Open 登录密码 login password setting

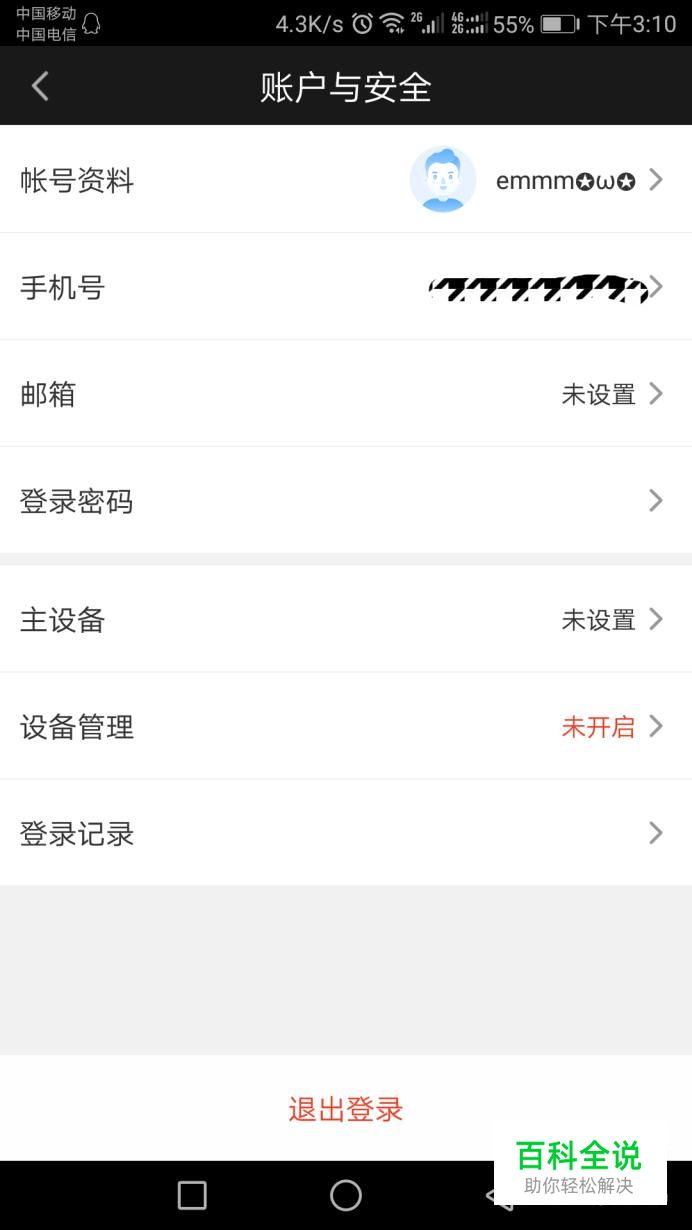click(346, 501)
